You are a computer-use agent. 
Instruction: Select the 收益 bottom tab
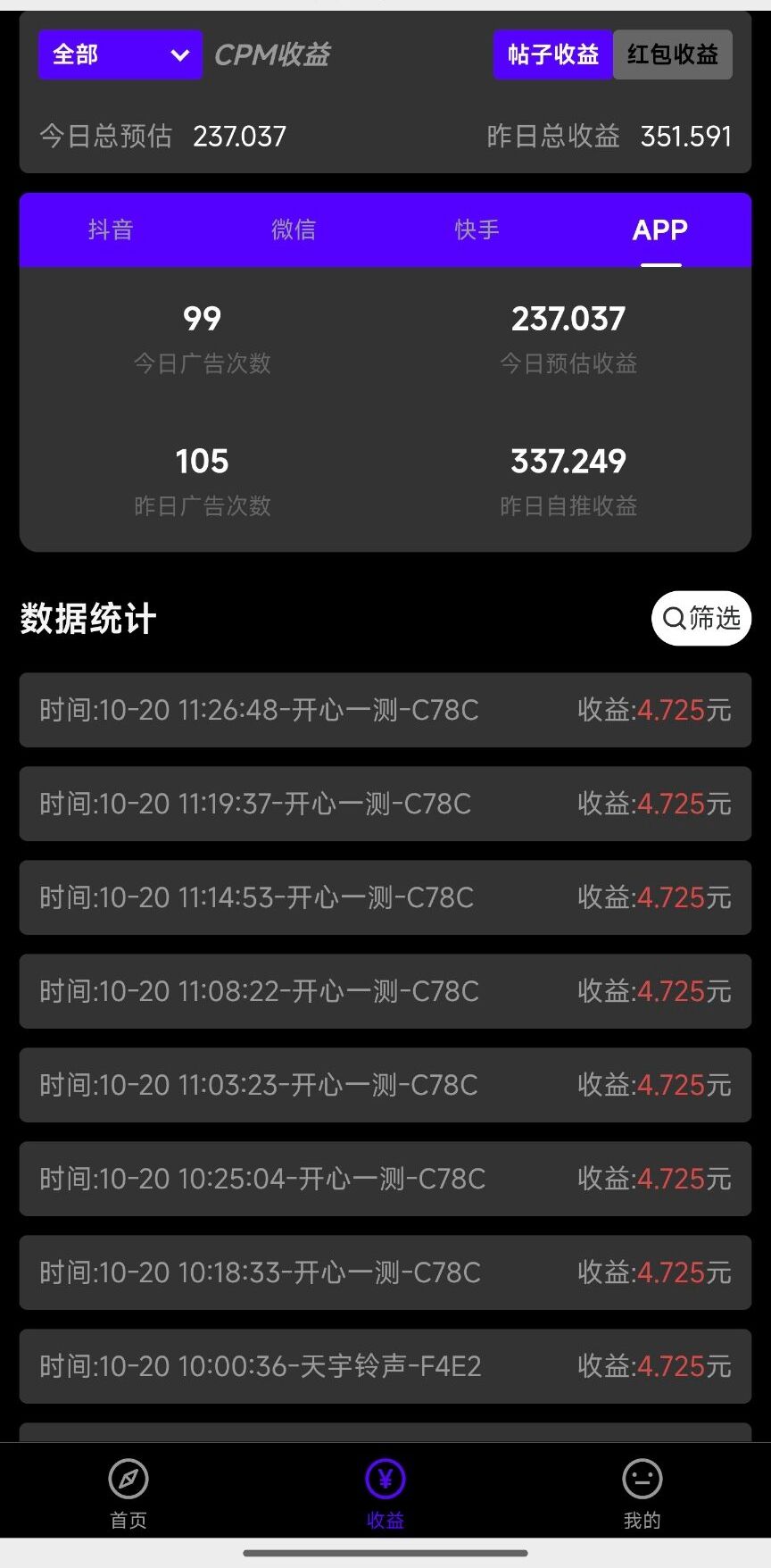[385, 1493]
